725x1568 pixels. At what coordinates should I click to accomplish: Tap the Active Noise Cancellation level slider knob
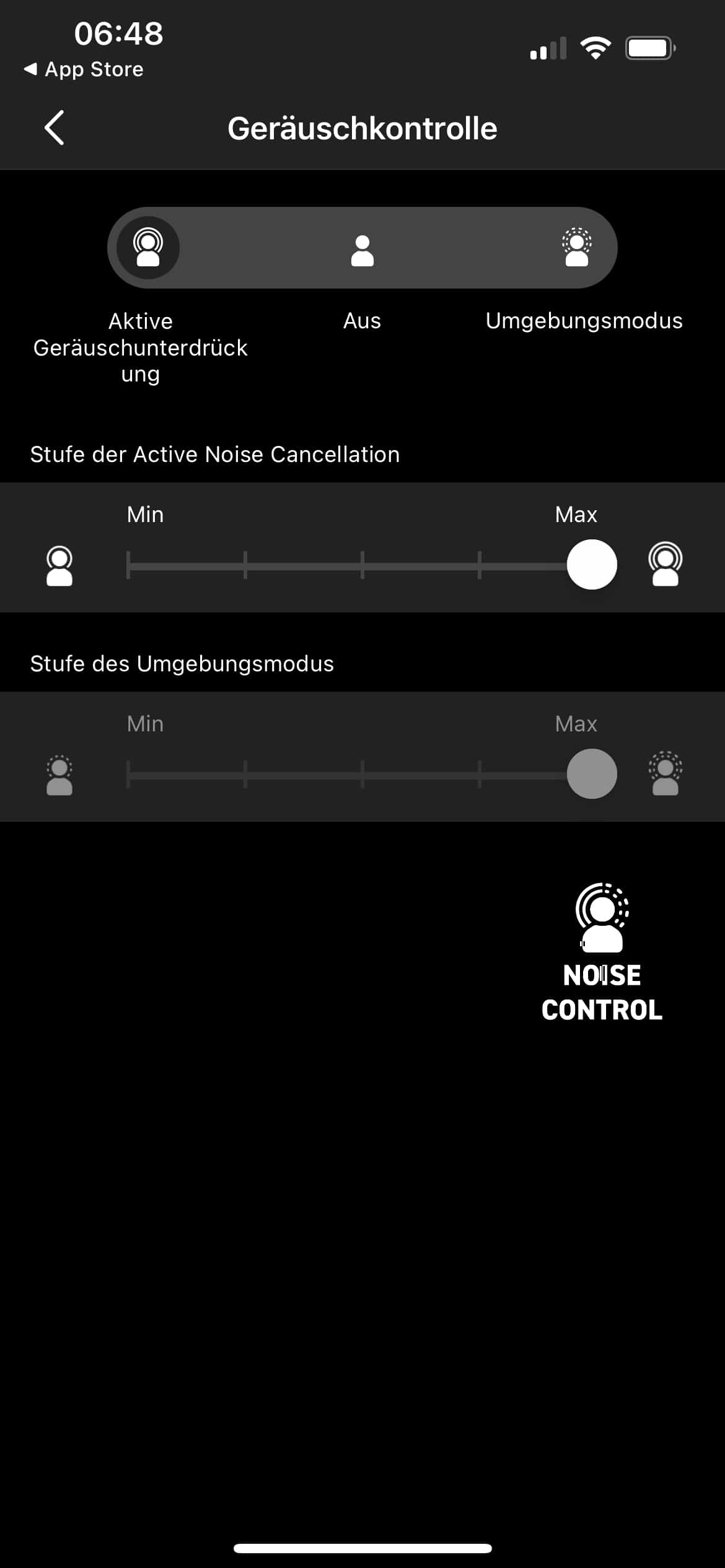pyautogui.click(x=592, y=564)
